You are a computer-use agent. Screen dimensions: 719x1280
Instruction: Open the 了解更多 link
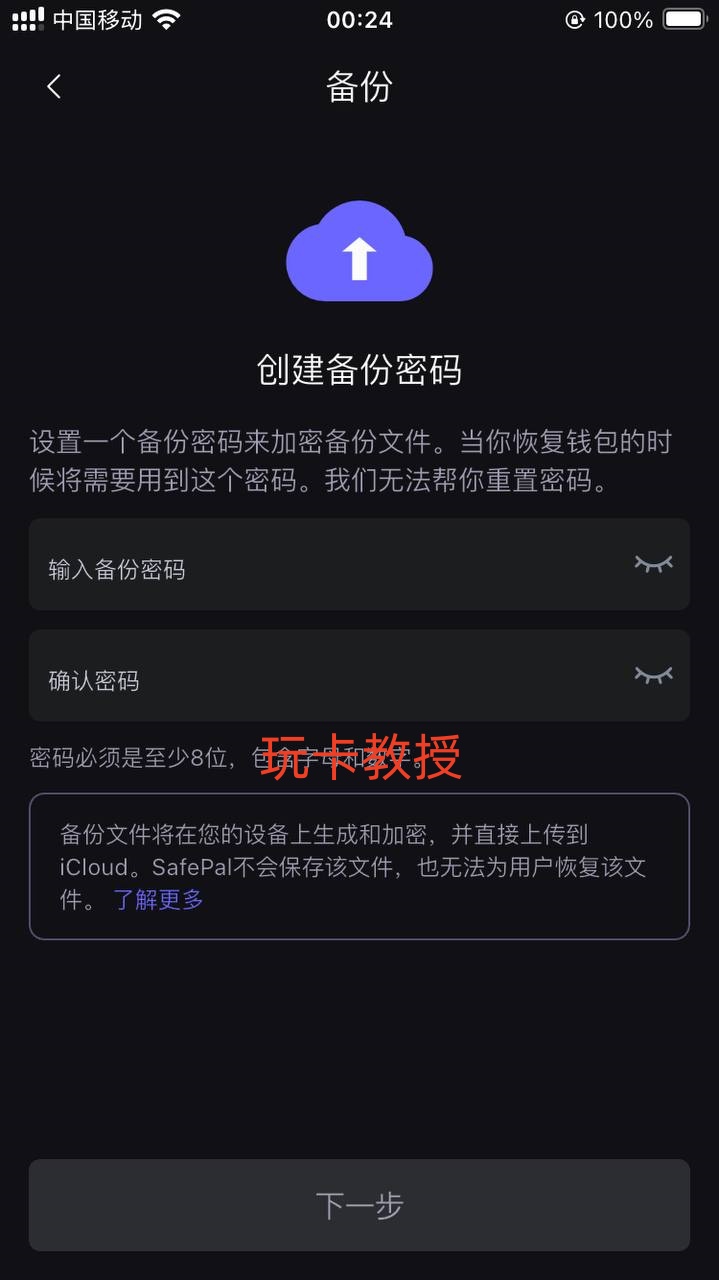158,899
